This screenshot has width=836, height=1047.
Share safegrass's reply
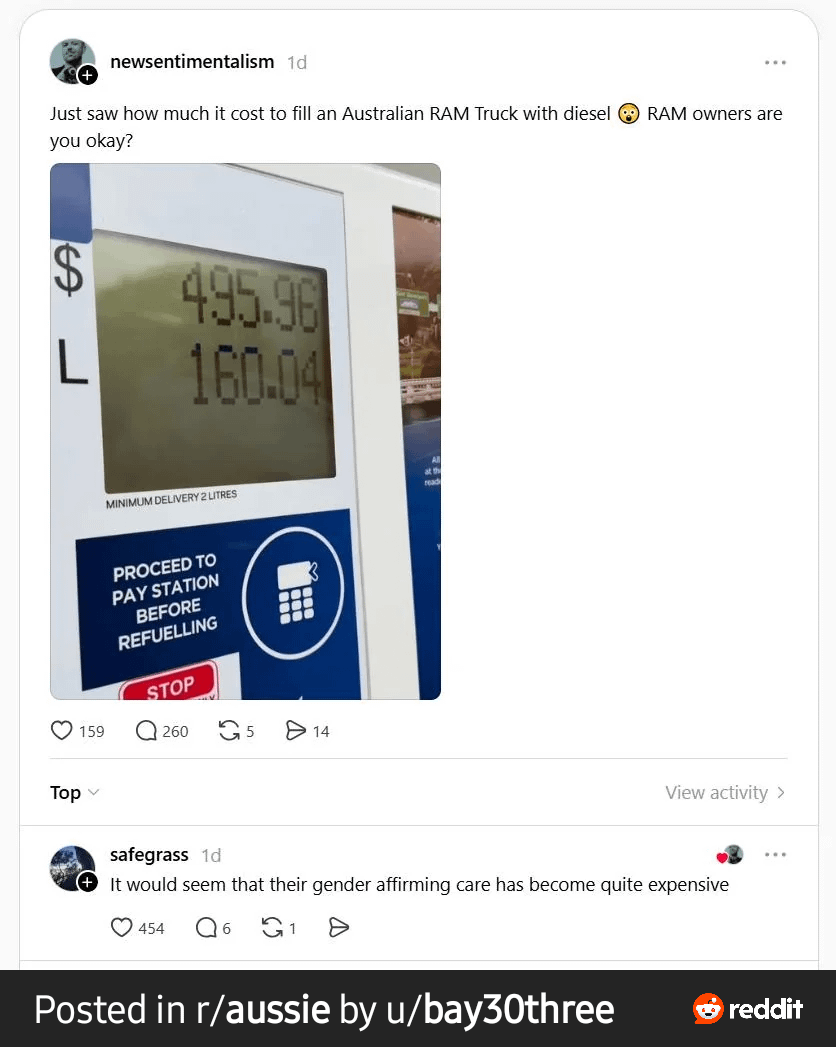(339, 928)
